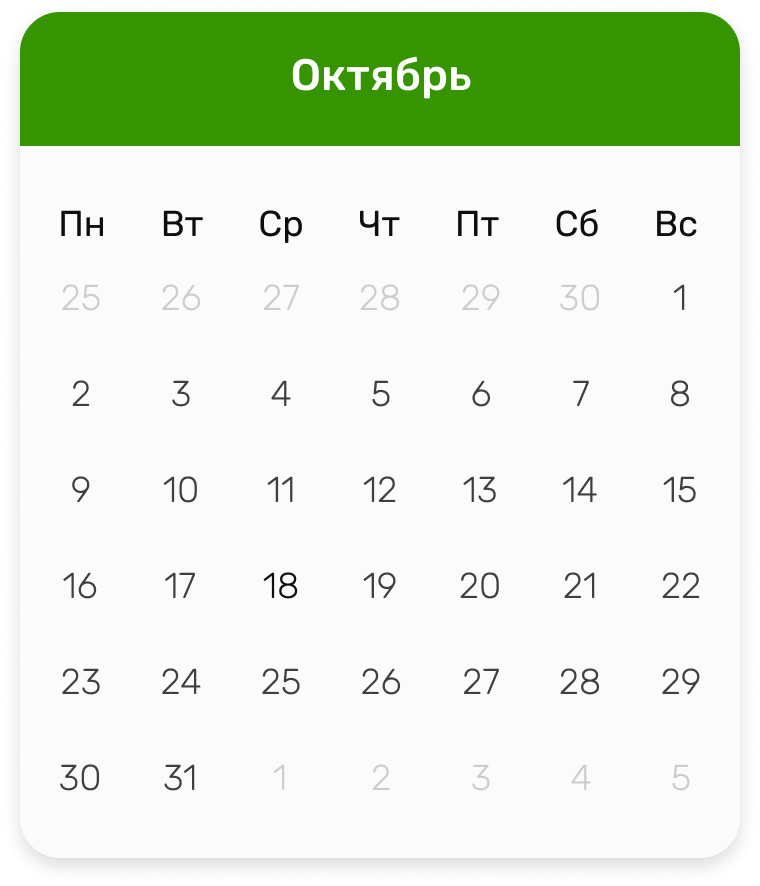Select October 18 in the calendar

pyautogui.click(x=280, y=586)
